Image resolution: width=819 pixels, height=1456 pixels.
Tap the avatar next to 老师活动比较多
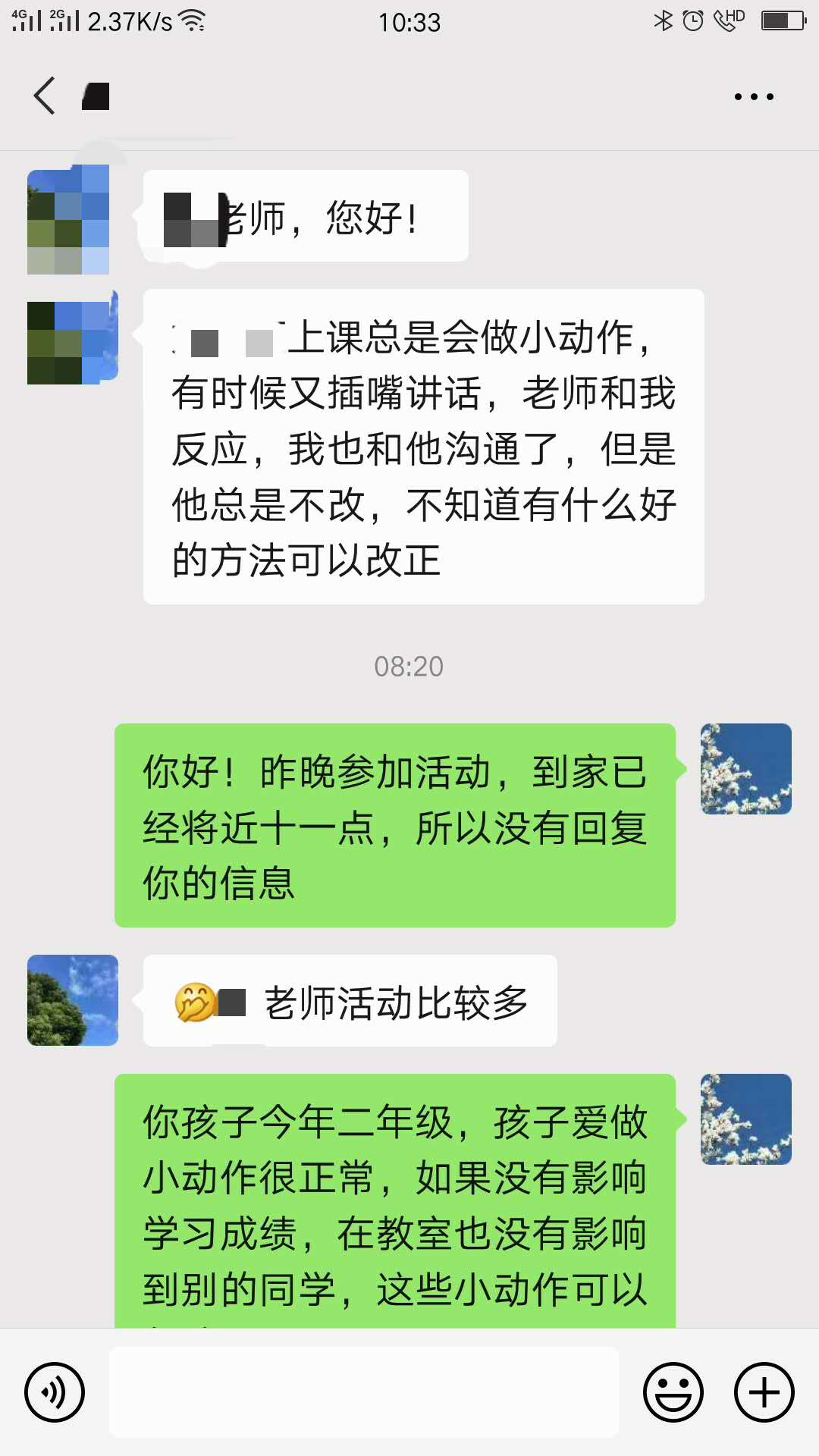pyautogui.click(x=71, y=1001)
